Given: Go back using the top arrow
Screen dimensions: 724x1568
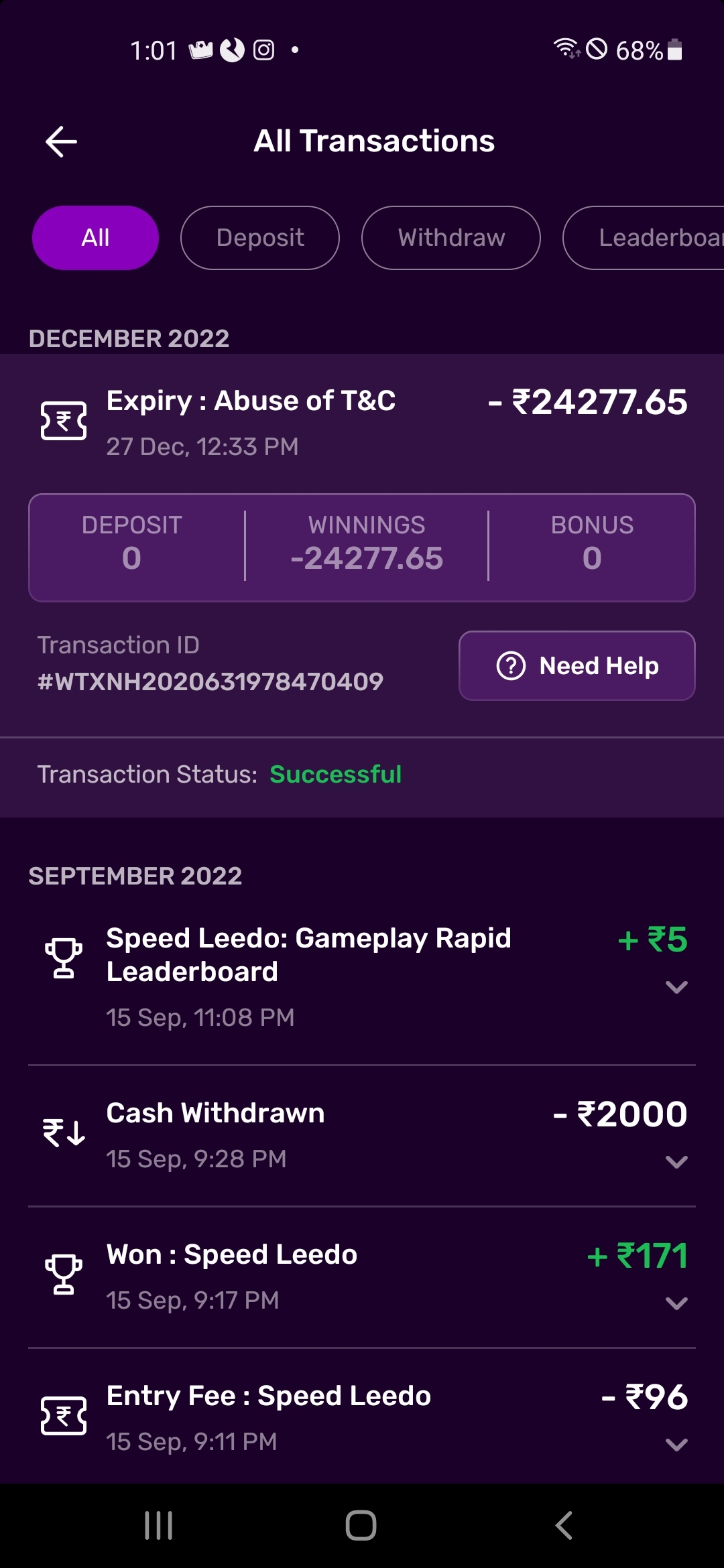Looking at the screenshot, I should (61, 141).
